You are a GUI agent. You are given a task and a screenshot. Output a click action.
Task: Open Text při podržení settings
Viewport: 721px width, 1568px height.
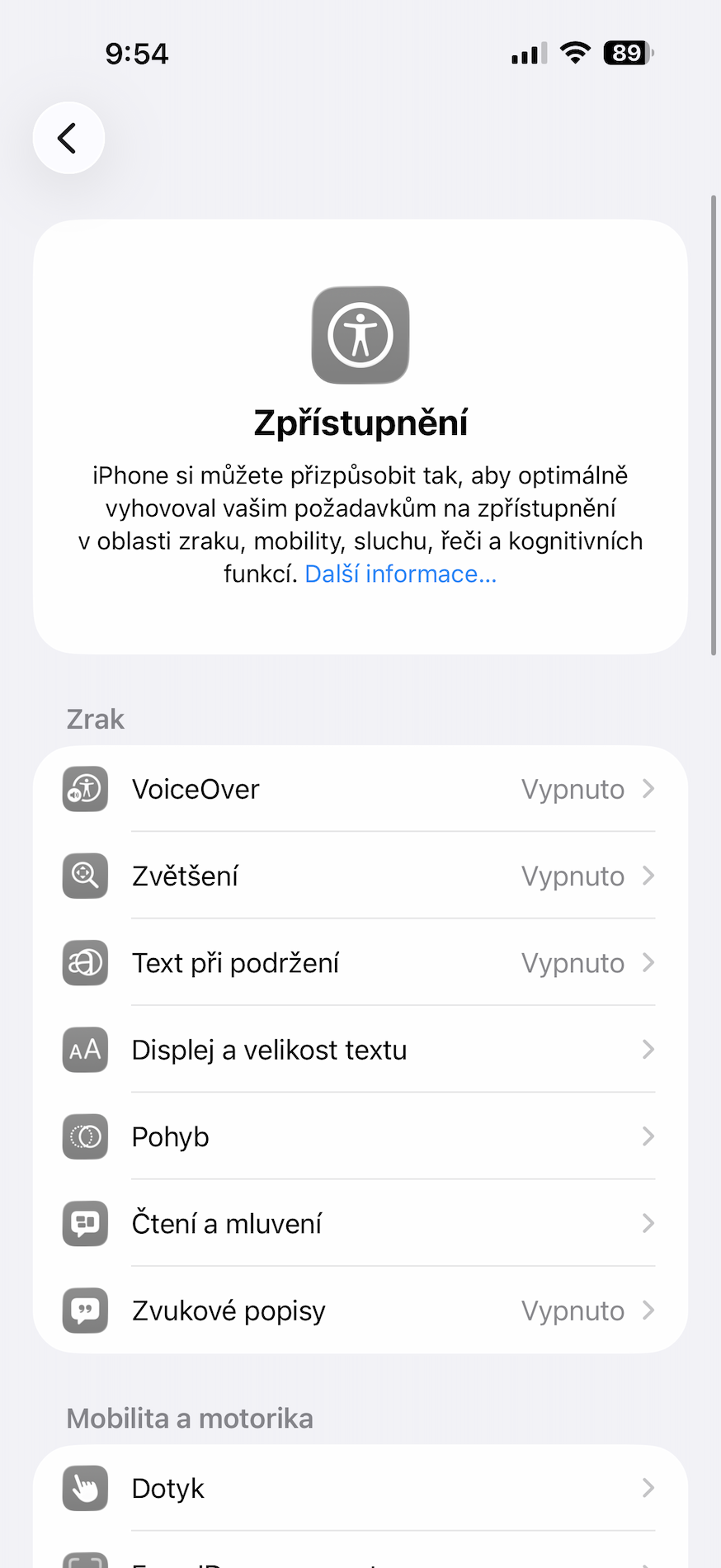(360, 962)
